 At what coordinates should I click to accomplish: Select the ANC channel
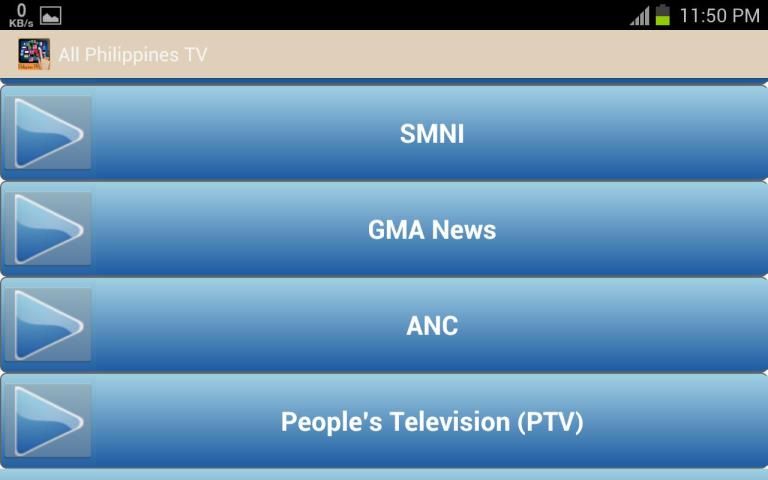[x=431, y=326]
